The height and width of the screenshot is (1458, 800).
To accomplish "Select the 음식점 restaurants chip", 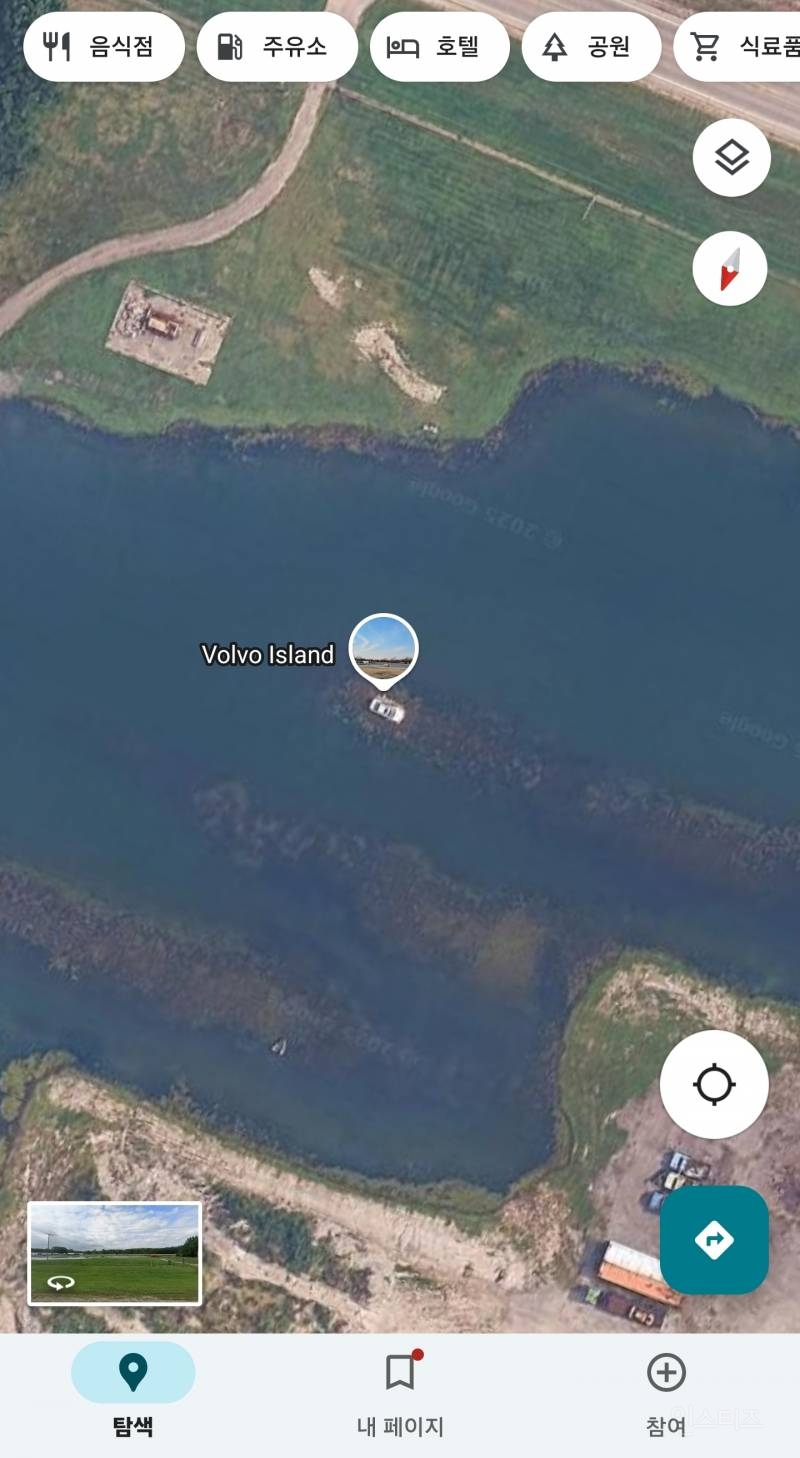I will (x=104, y=47).
